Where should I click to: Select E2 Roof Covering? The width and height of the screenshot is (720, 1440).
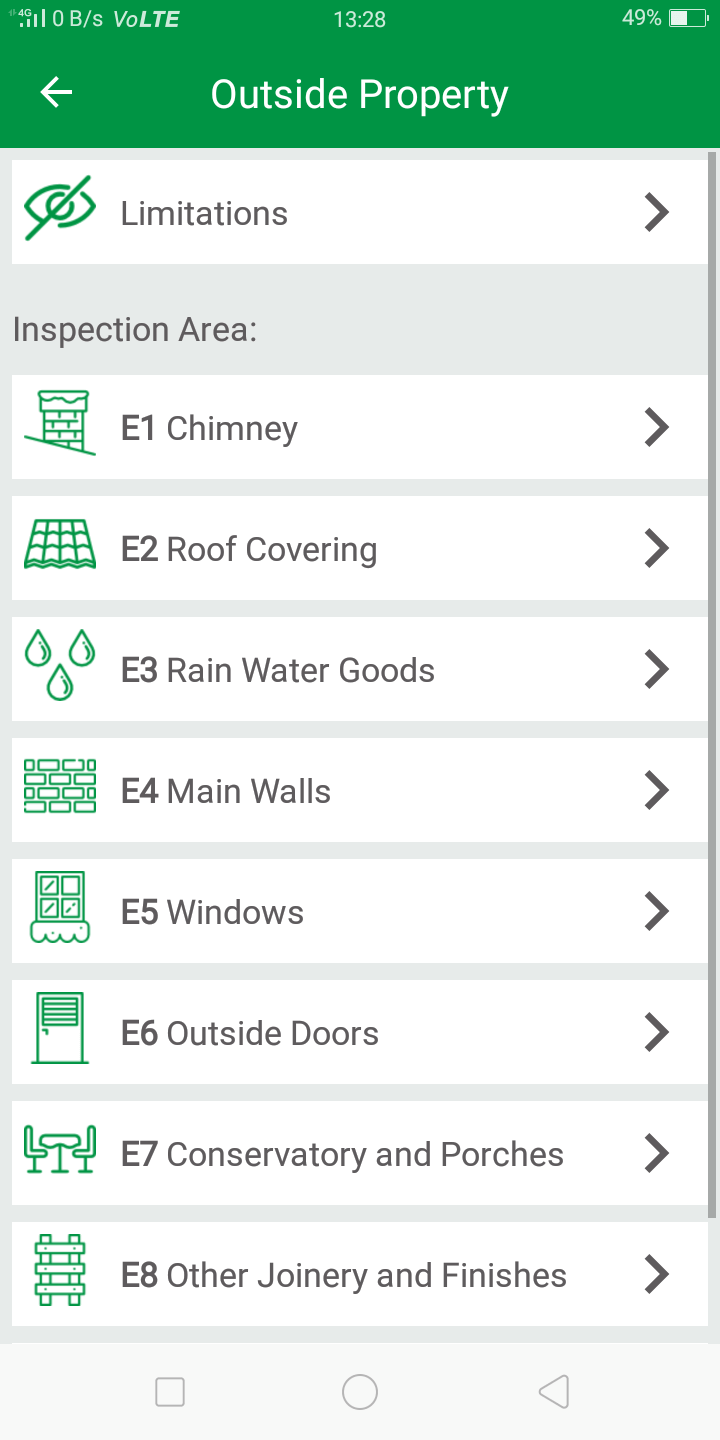pos(359,549)
